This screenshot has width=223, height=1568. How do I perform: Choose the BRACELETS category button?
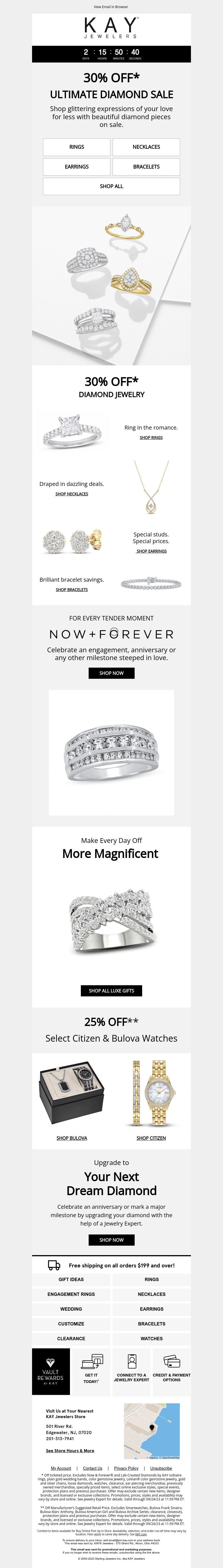(x=146, y=166)
